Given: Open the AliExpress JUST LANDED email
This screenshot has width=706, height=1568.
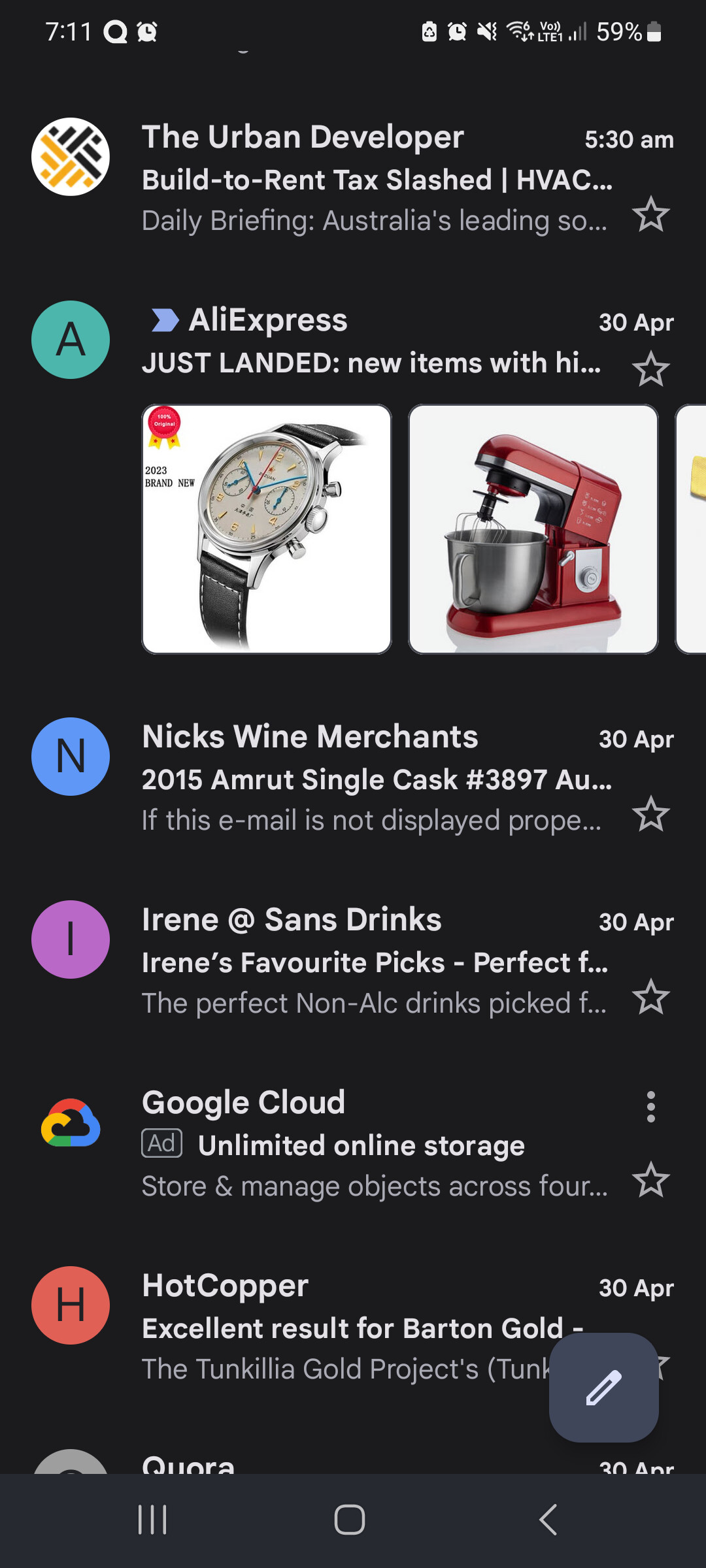Looking at the screenshot, I should tap(370, 362).
